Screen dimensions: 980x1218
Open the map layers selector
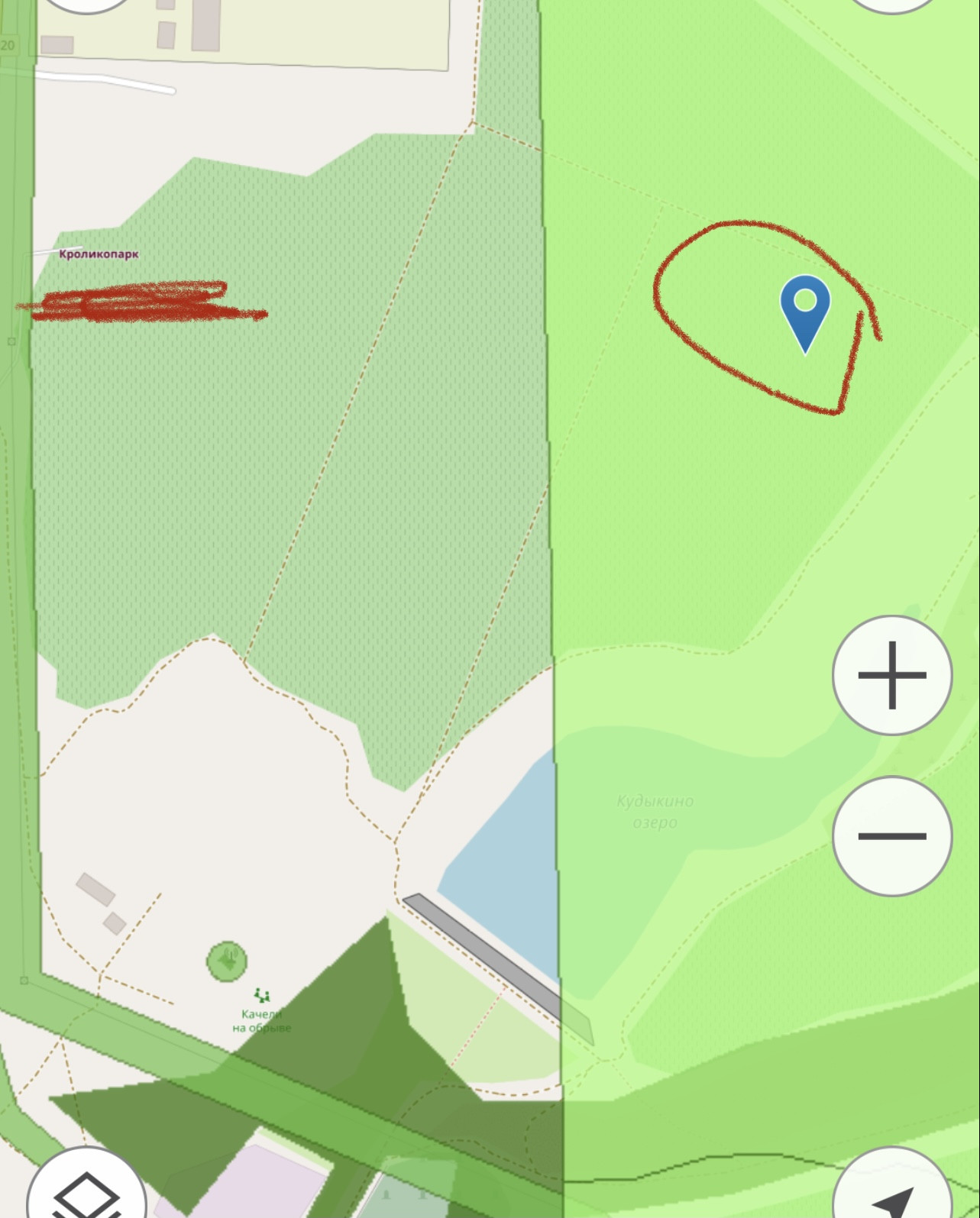tap(86, 1193)
